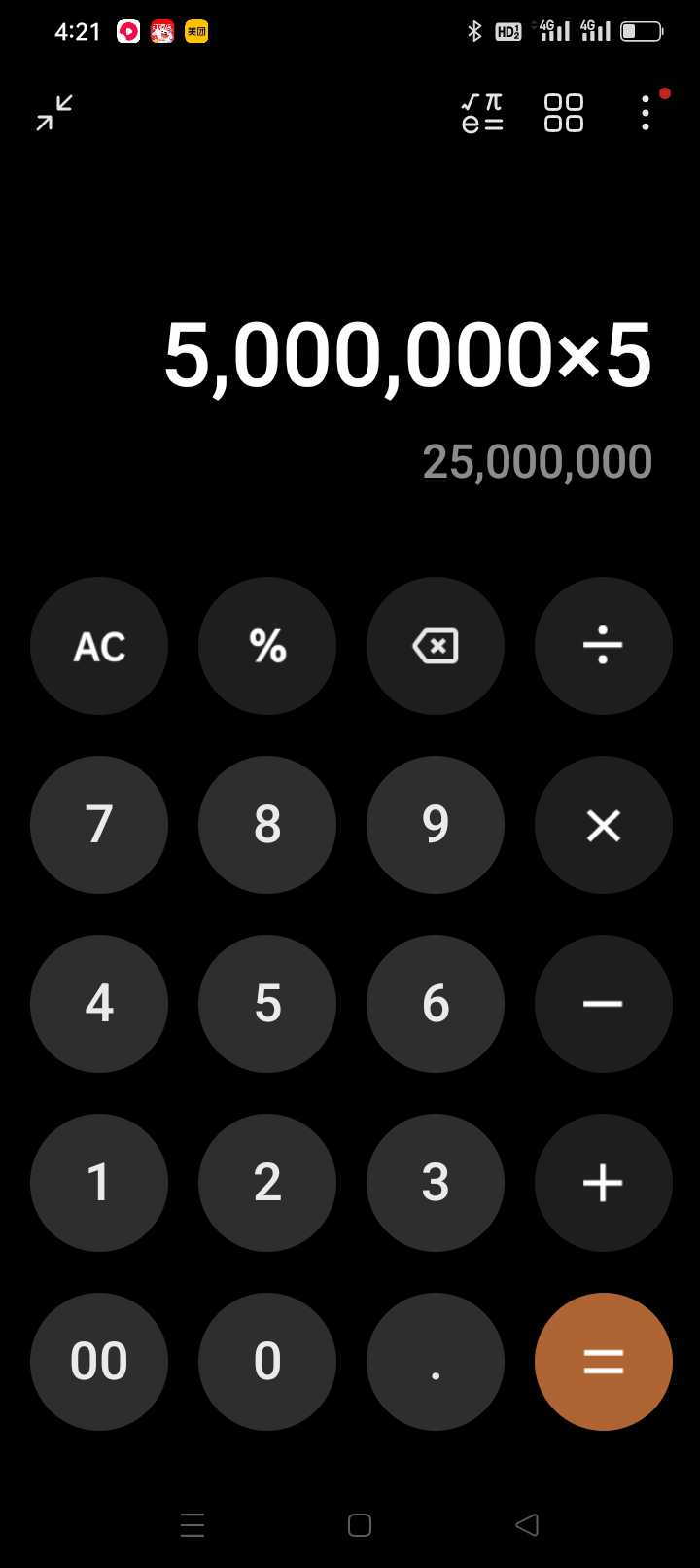Screen dimensions: 700x1568
Task: Go to the home screen via system bar
Action: (360, 1524)
